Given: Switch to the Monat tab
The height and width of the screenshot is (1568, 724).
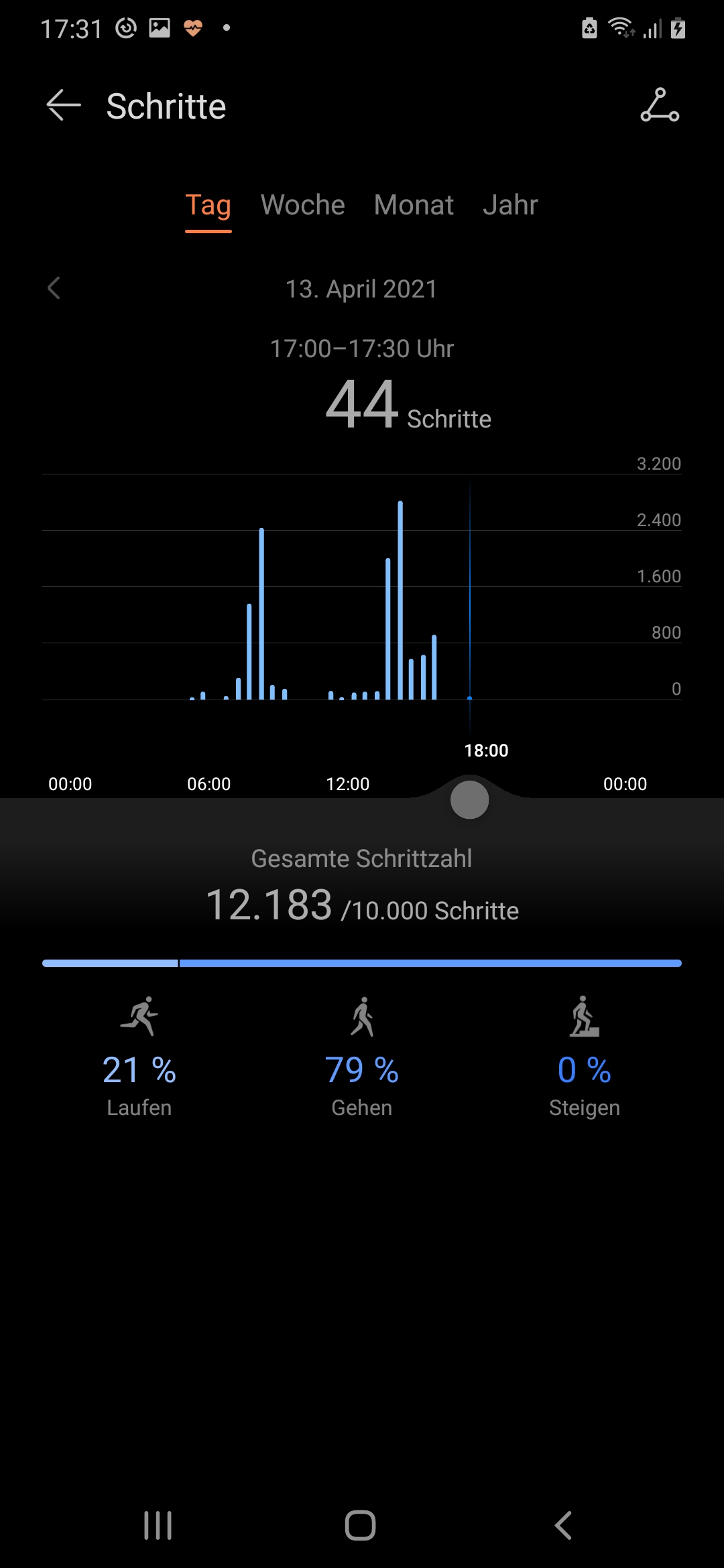Looking at the screenshot, I should (x=414, y=206).
